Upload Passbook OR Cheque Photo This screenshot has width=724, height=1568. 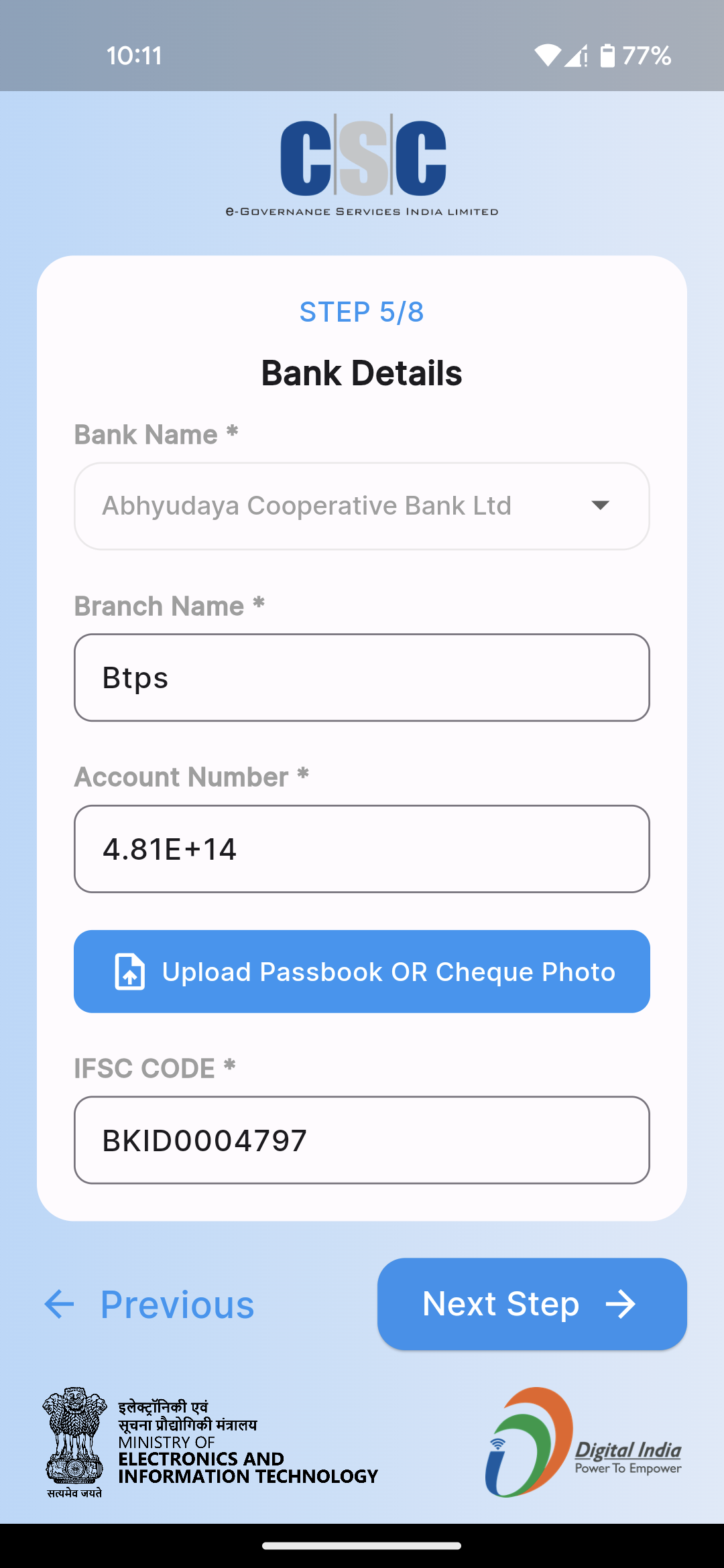[362, 972]
